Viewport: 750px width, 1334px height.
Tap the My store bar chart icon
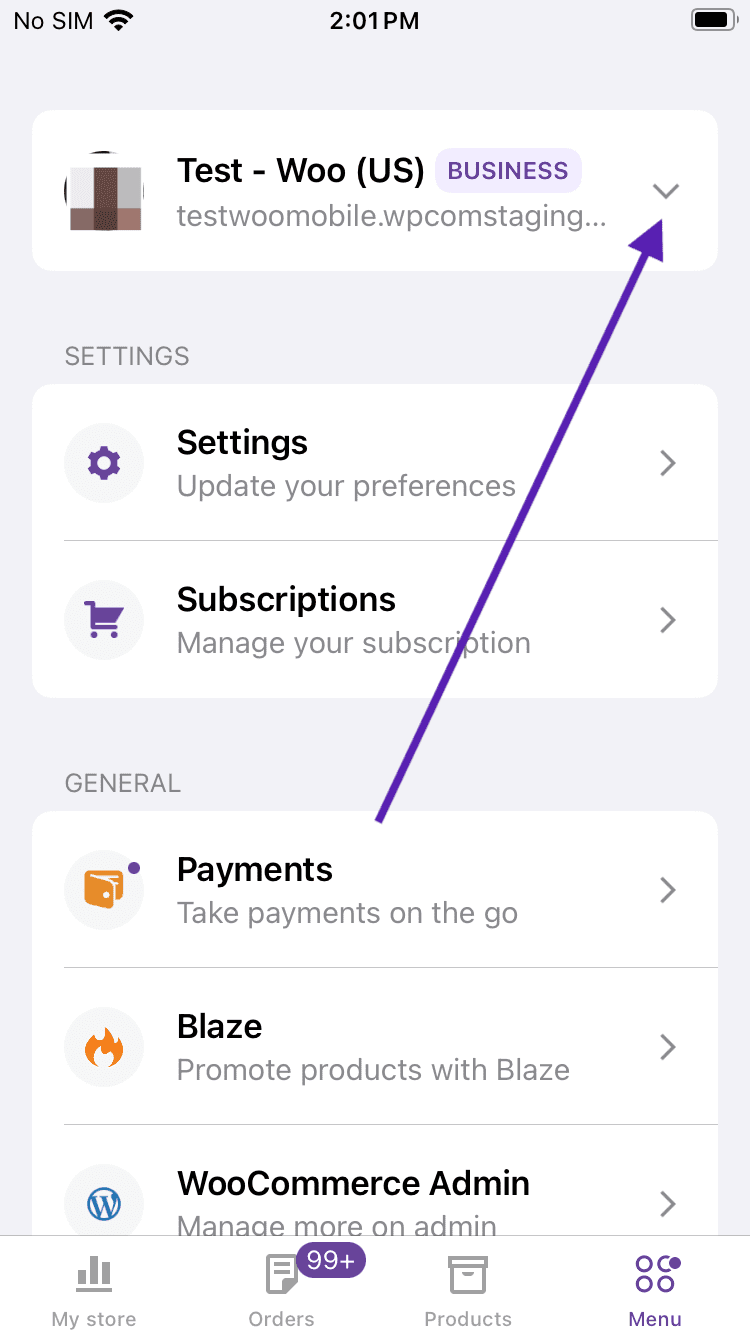coord(93,1272)
